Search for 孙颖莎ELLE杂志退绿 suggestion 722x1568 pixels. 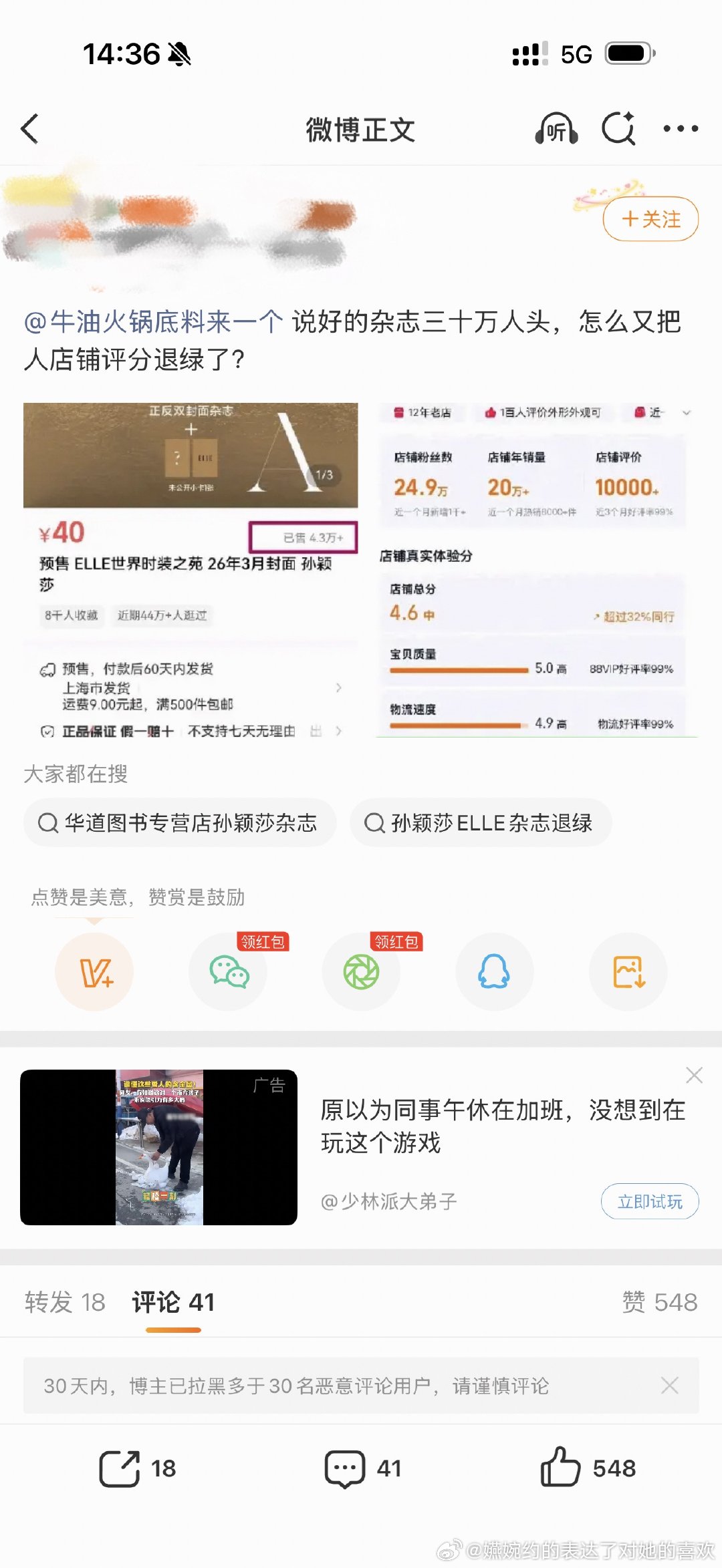coord(479,823)
